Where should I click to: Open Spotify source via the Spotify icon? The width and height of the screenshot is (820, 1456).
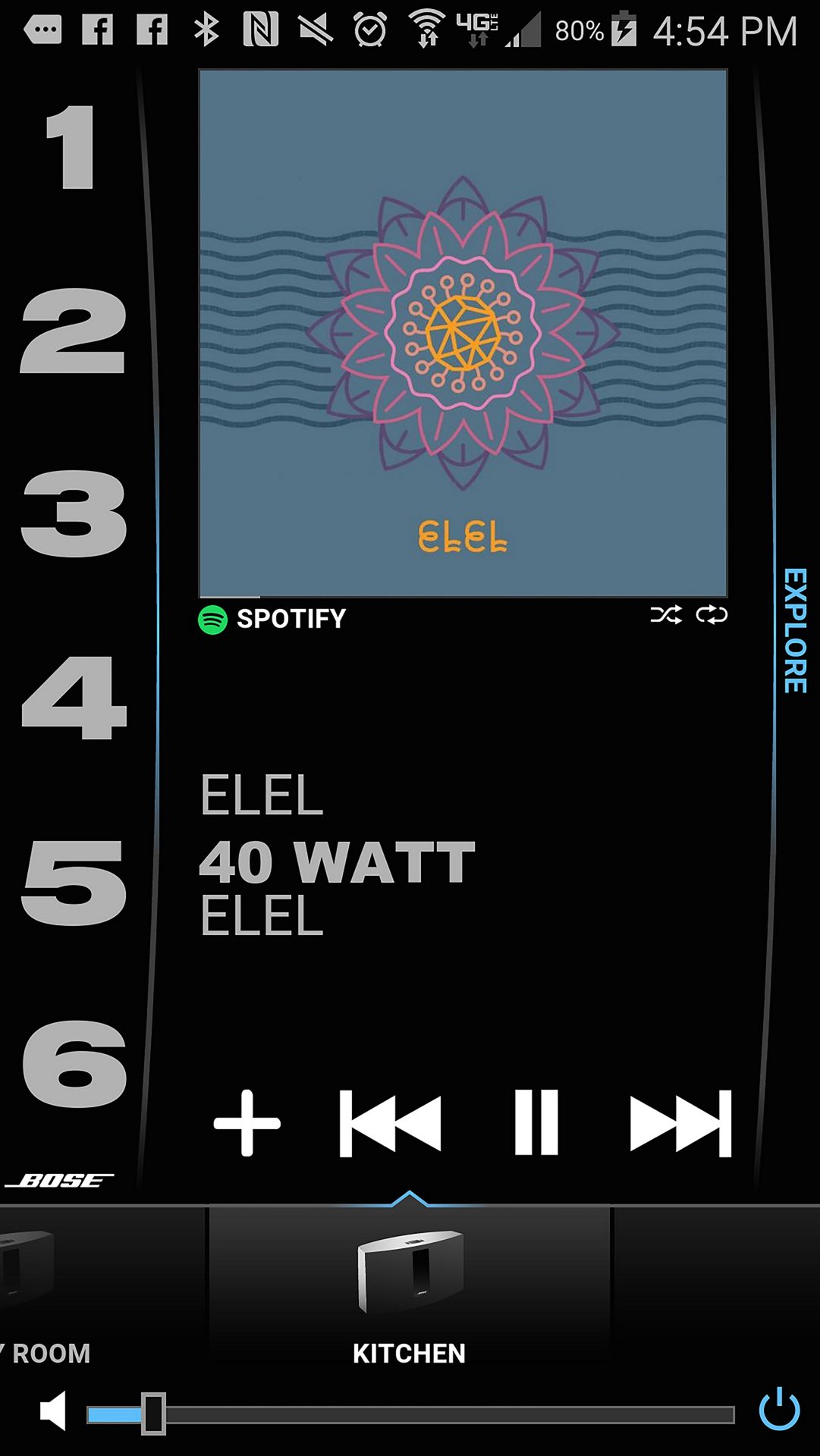coord(213,618)
